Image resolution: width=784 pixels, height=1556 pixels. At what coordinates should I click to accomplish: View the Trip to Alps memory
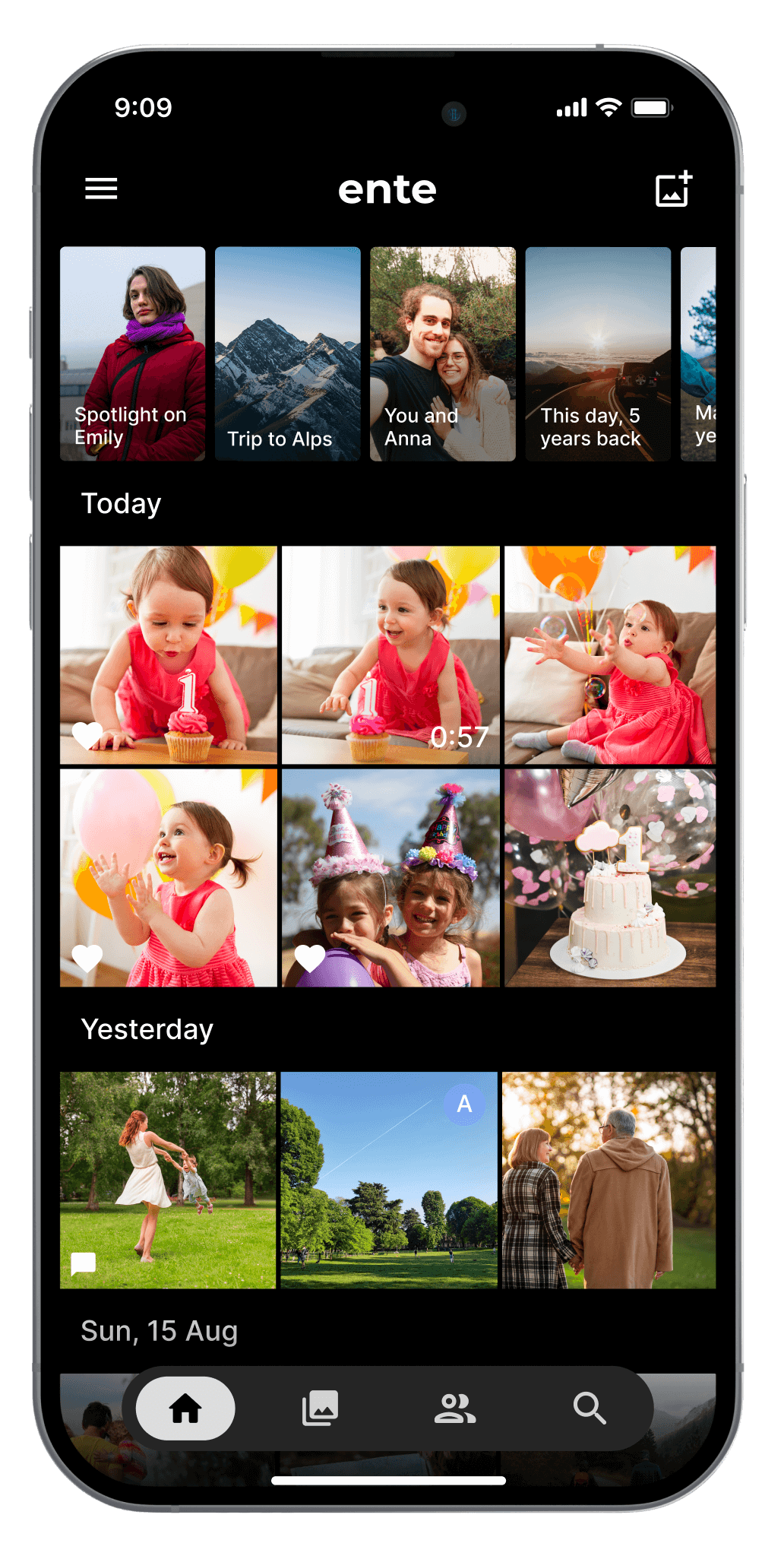[x=287, y=353]
